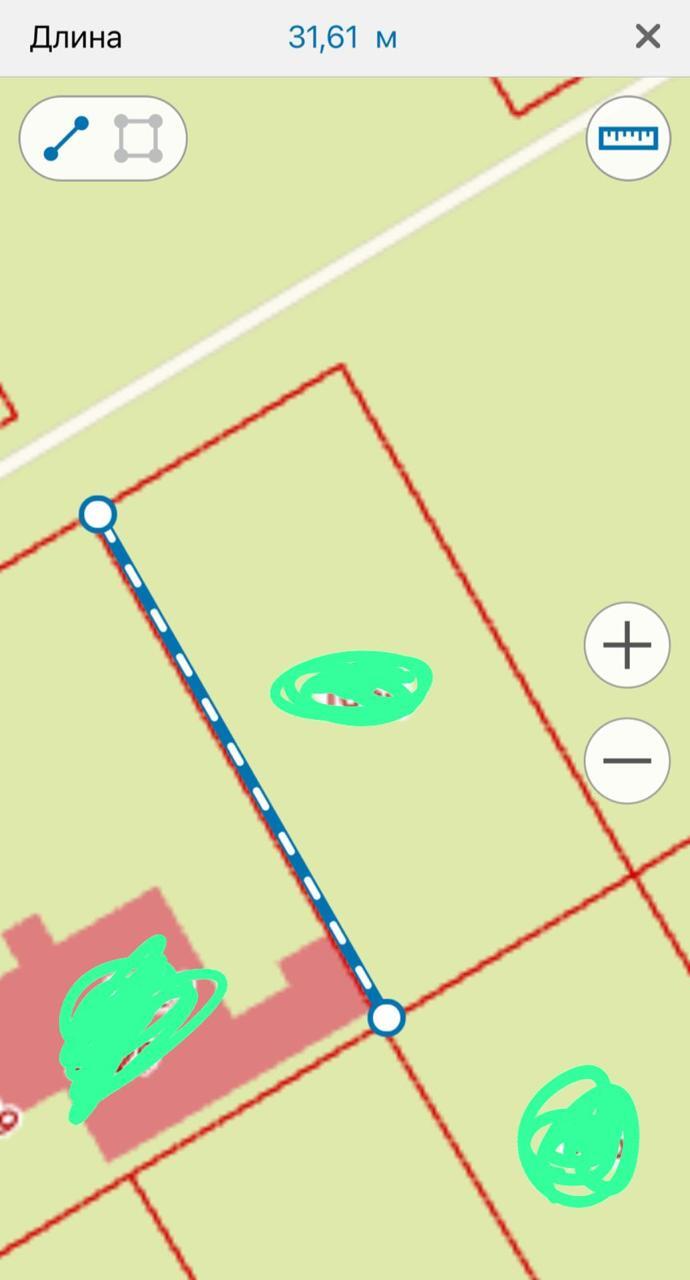Screen dimensions: 690x1280
Task: Zoom in on the map
Action: [x=627, y=645]
